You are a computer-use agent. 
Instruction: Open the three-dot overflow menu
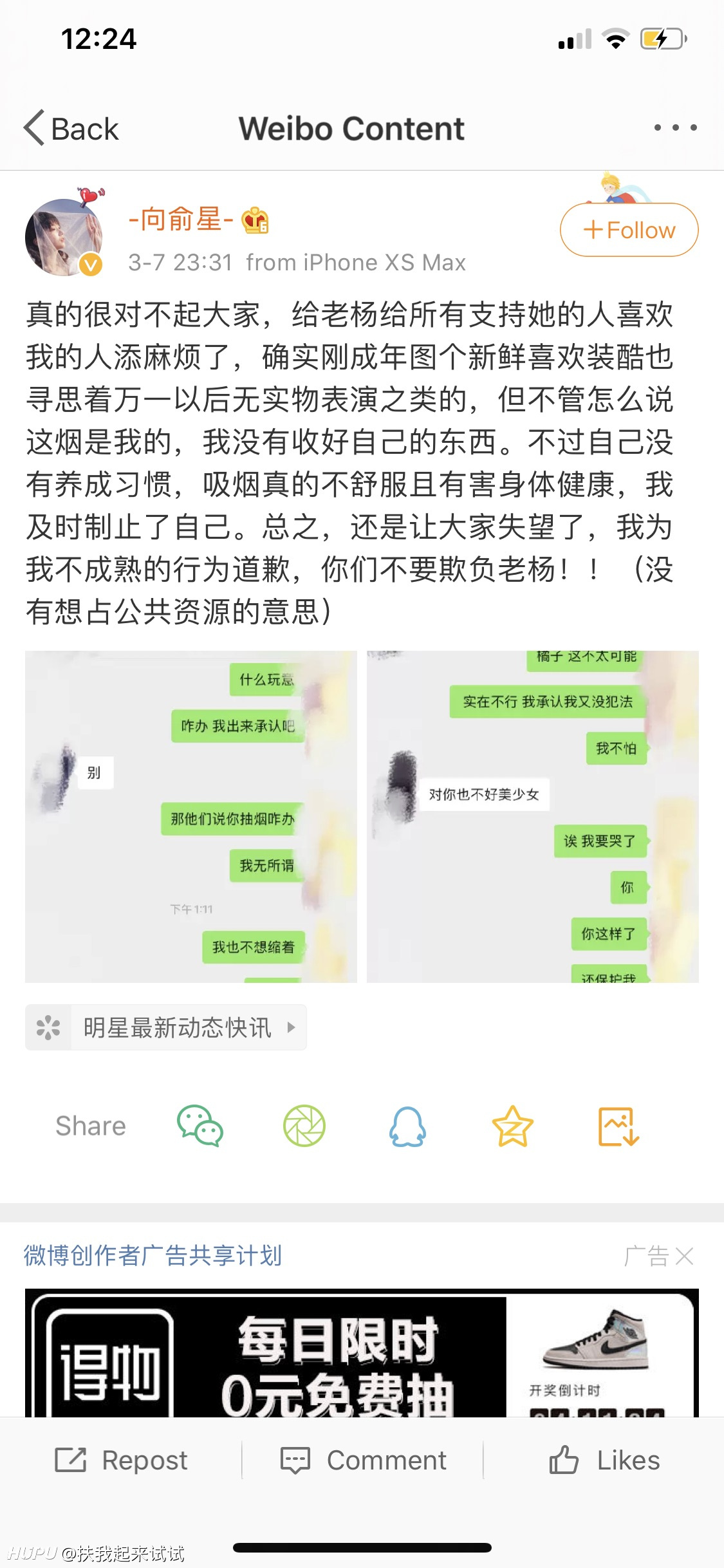coord(675,127)
